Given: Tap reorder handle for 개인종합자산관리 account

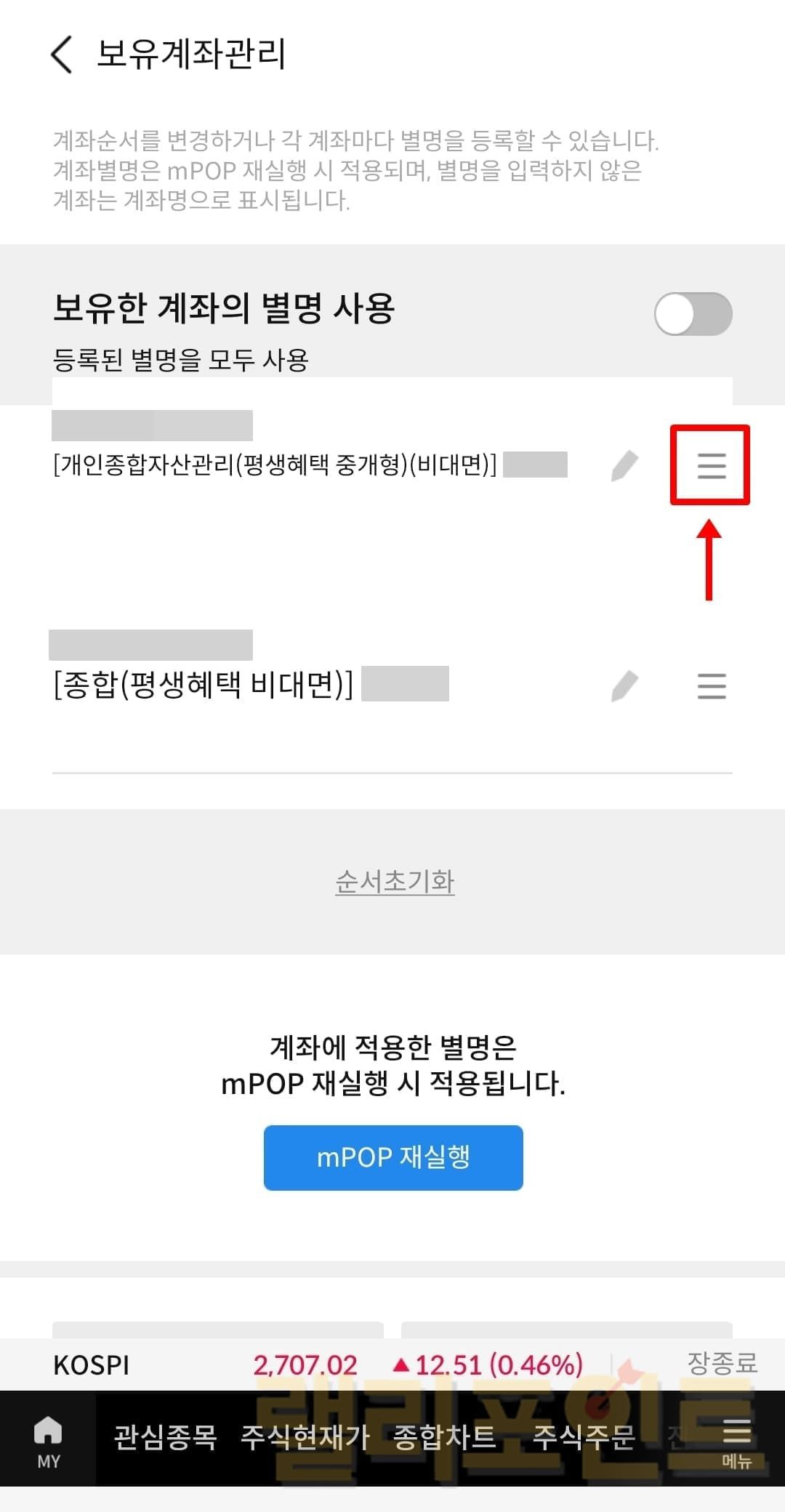Looking at the screenshot, I should (711, 466).
